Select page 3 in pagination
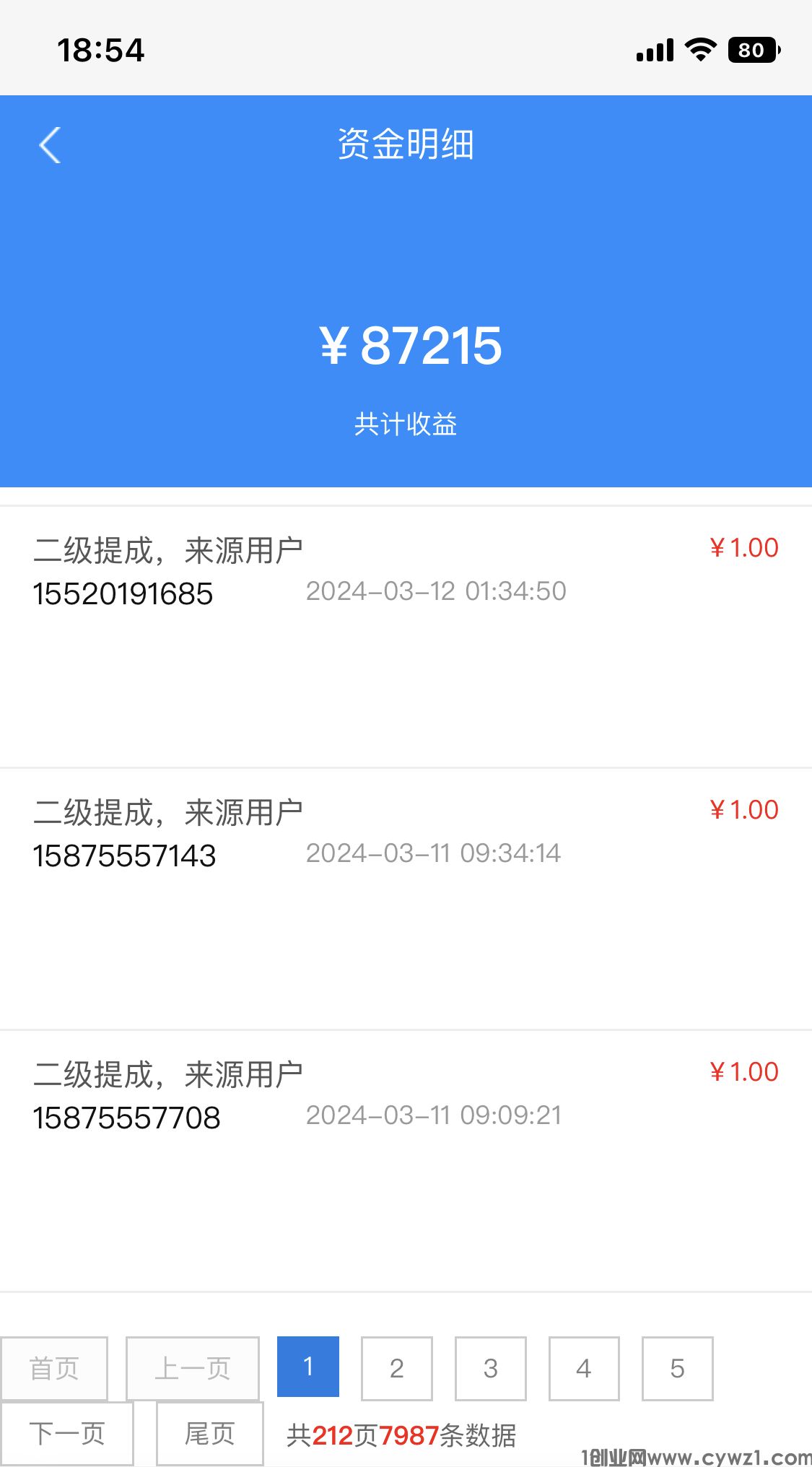Screen dimensions: 812x1467 click(x=490, y=1368)
